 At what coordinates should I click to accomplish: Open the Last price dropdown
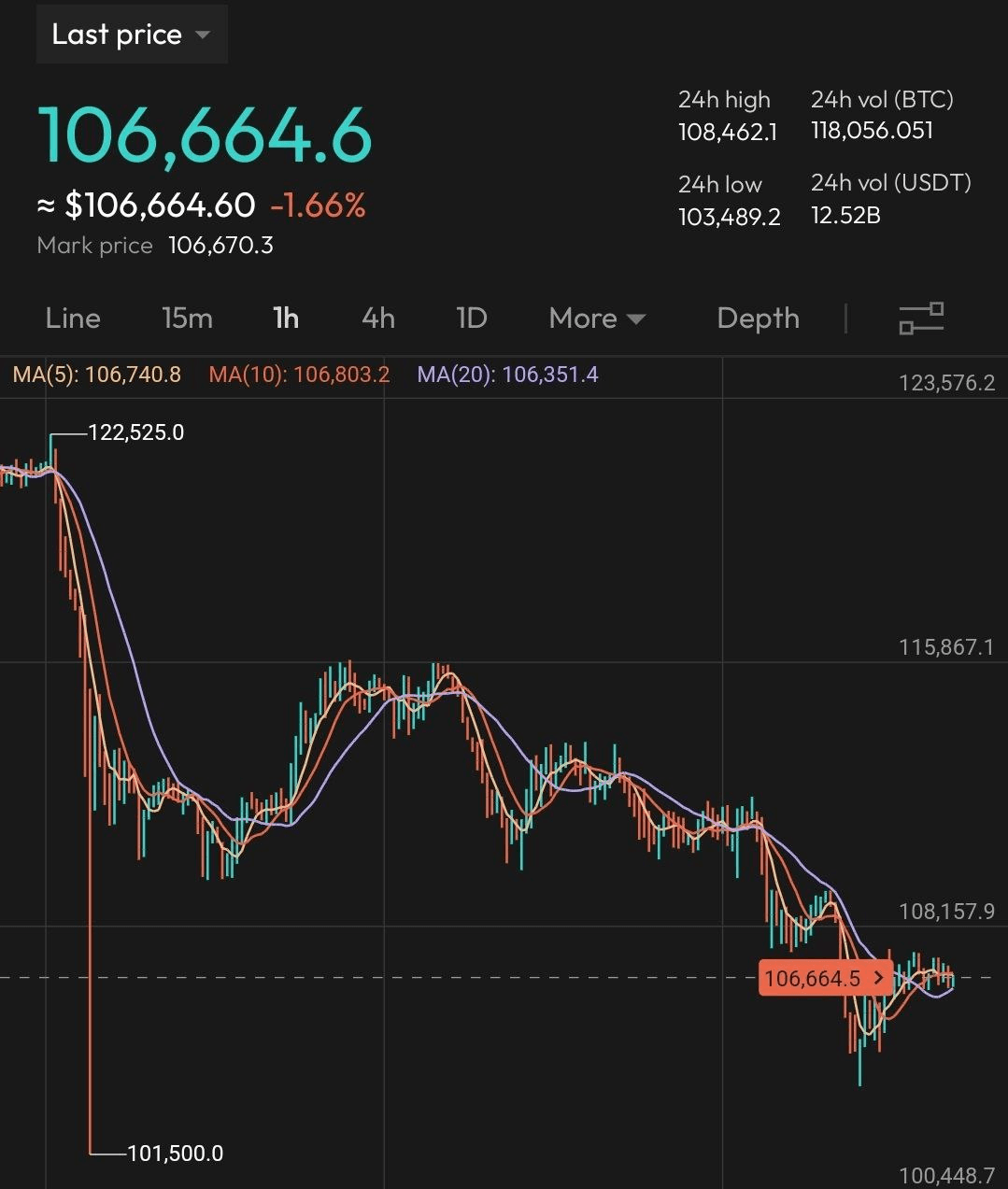pyautogui.click(x=131, y=35)
